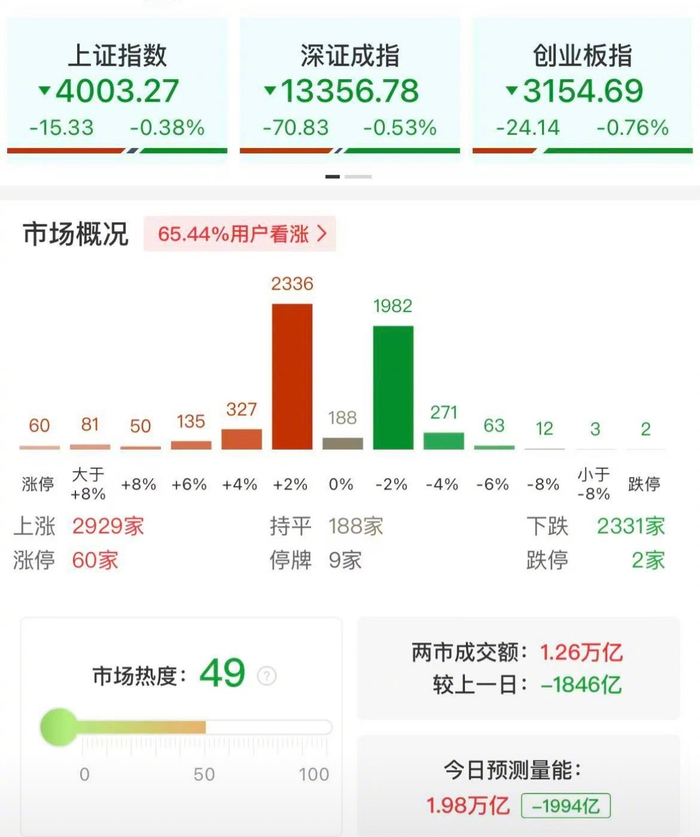Open the 两市成交额 turnover card
700x837 pixels.
518,668
